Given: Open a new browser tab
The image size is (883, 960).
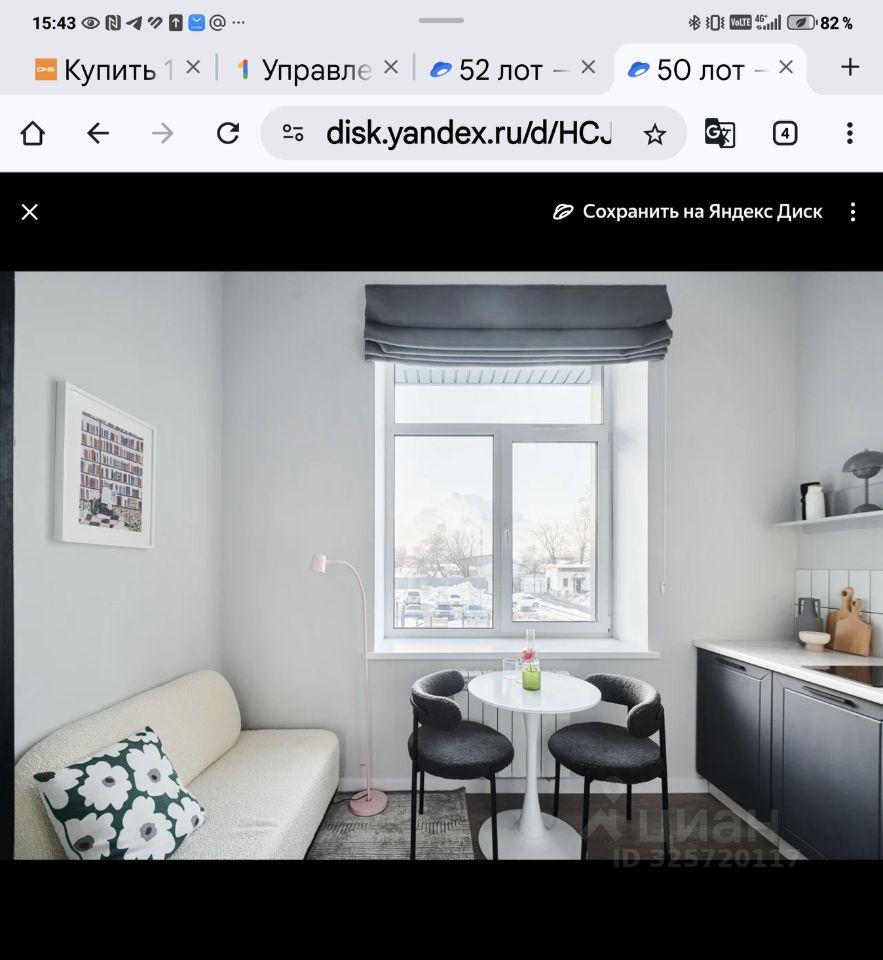Looking at the screenshot, I should point(850,67).
